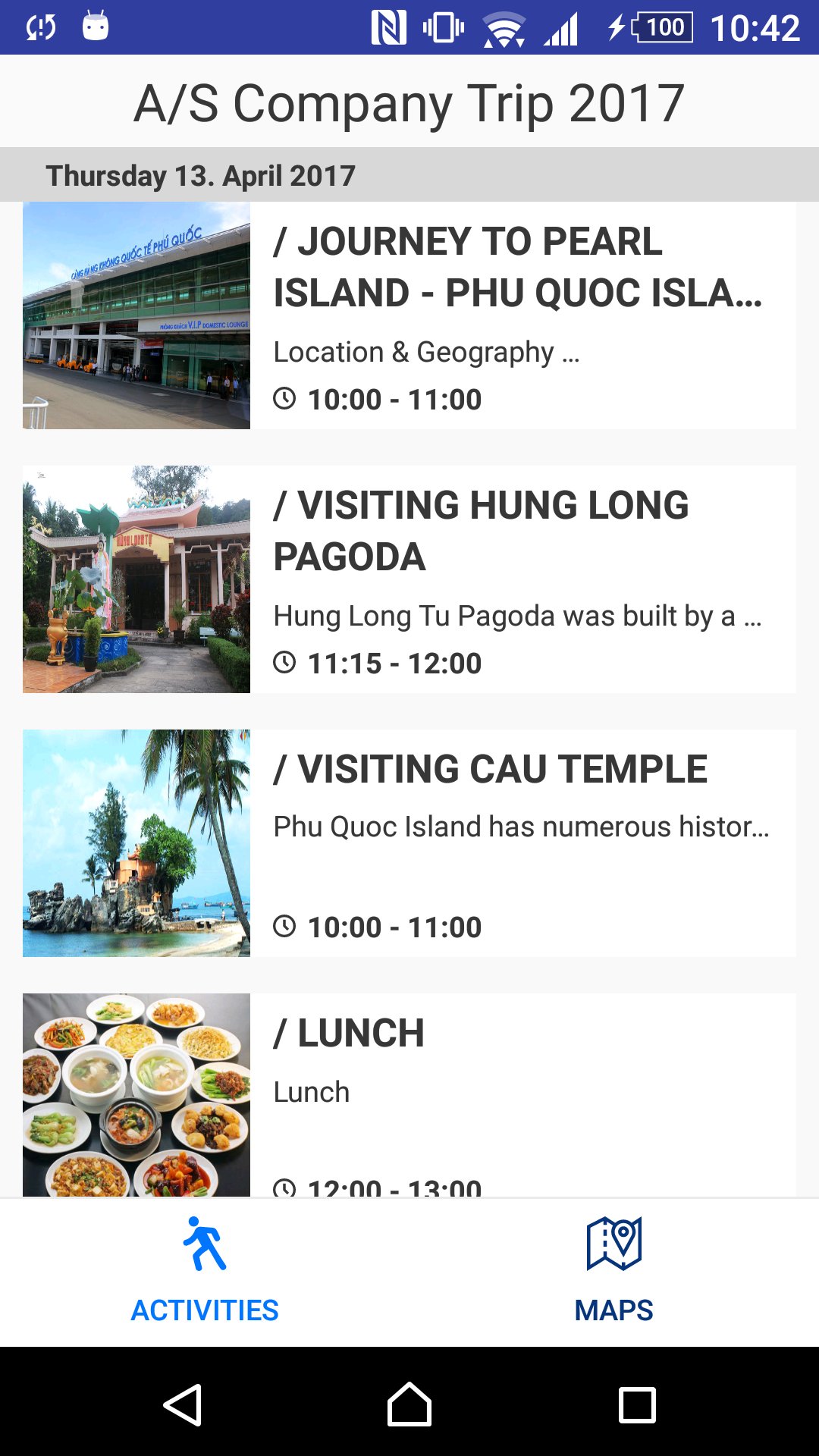Screen dimensions: 819x1456
Task: Tap the Phu Quoc airport thumbnail image
Action: 136,315
